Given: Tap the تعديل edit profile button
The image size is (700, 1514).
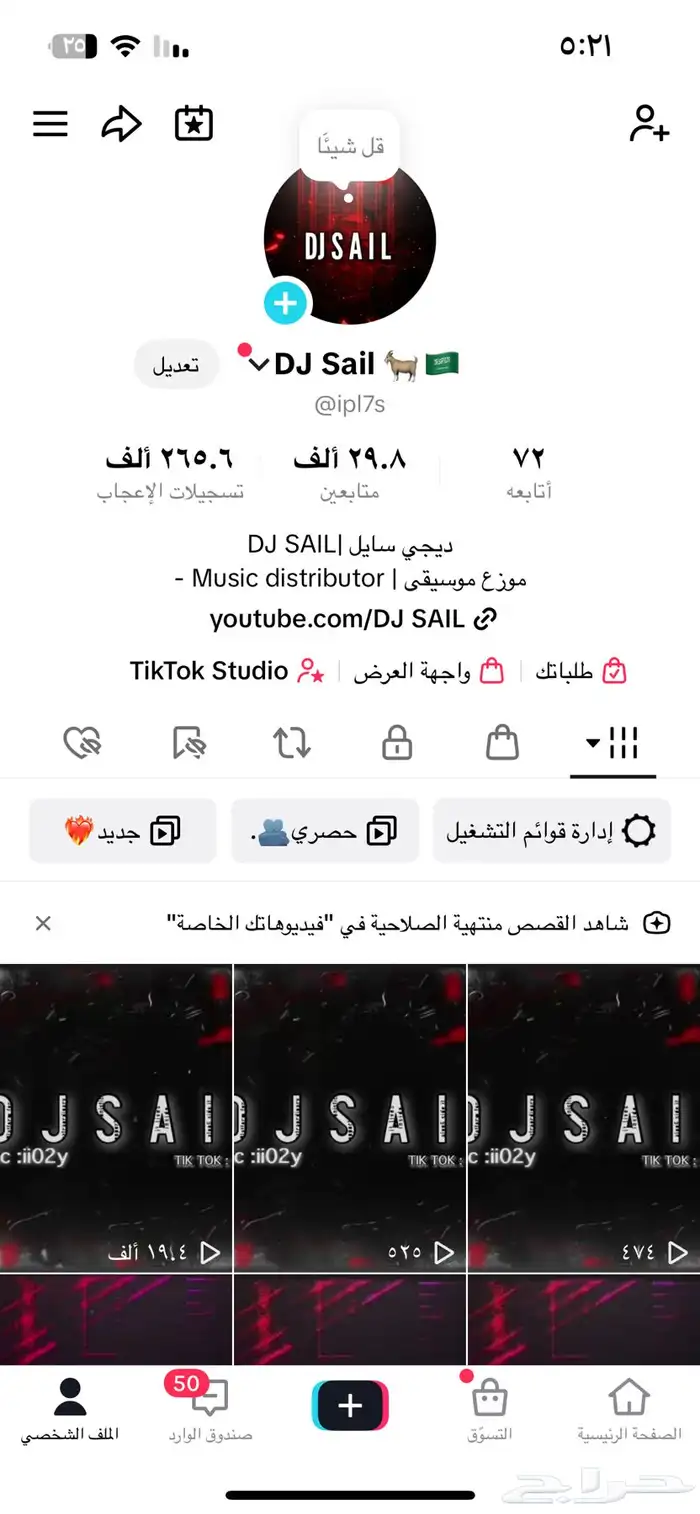Looking at the screenshot, I should click(176, 366).
